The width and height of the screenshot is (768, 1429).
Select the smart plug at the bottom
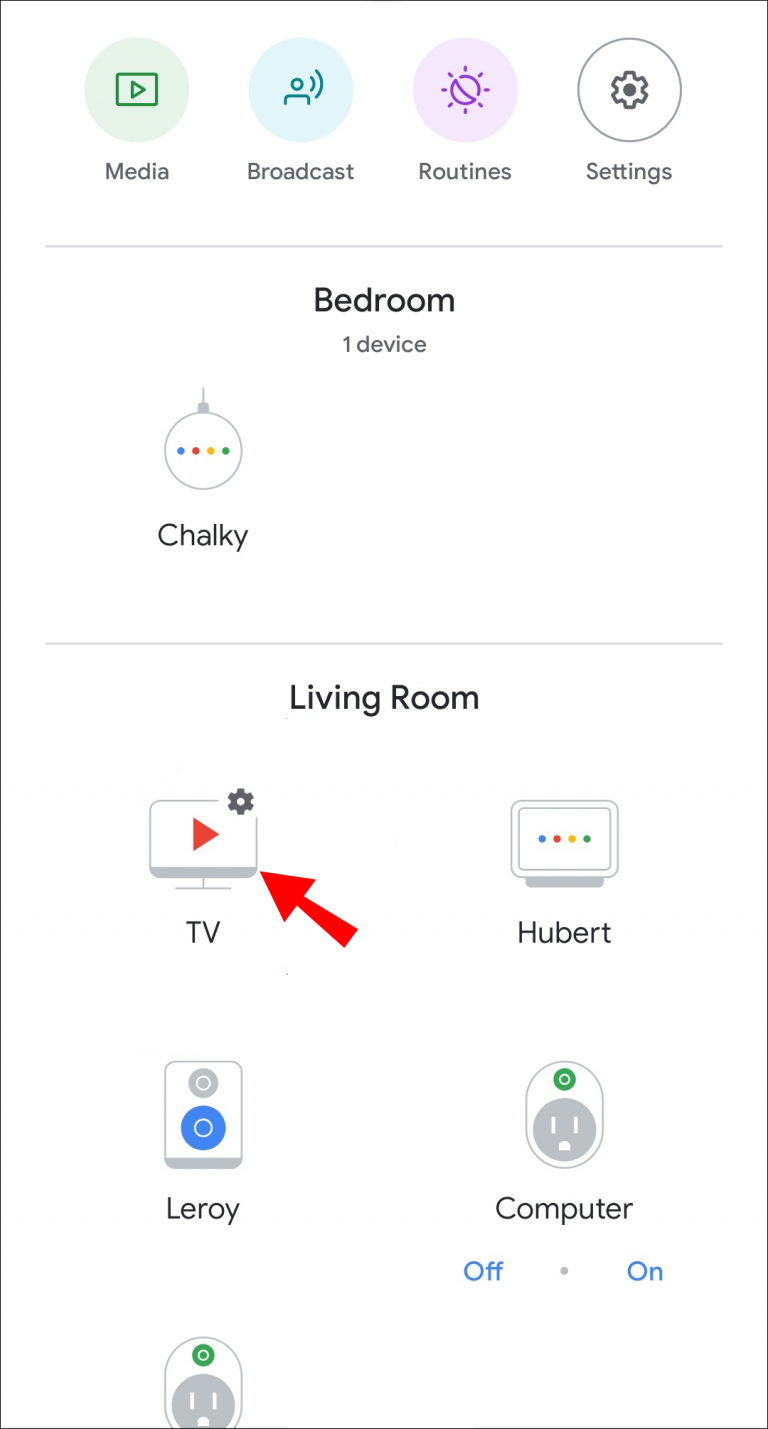tap(203, 1385)
